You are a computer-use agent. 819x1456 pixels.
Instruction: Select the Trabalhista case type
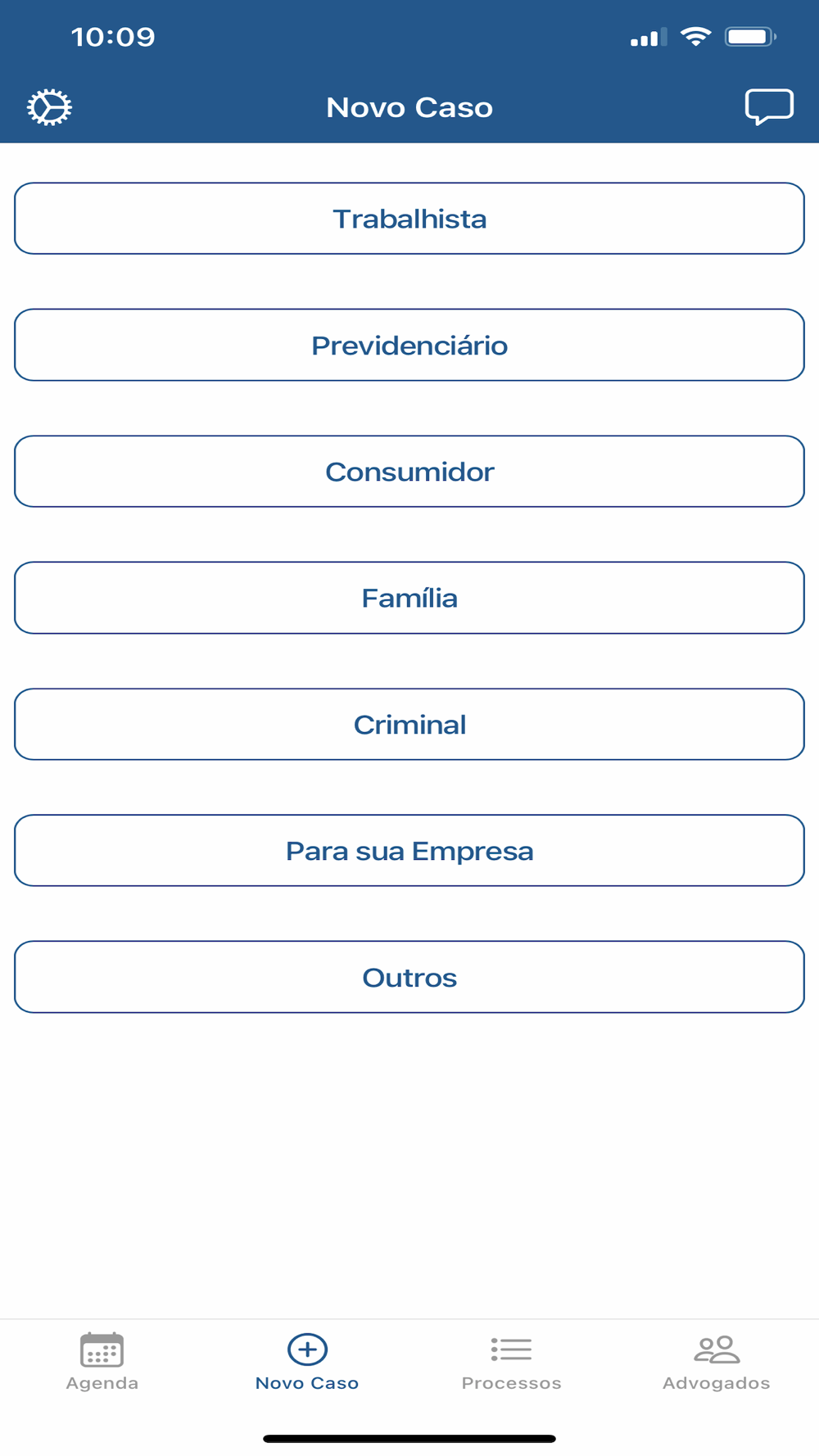tap(409, 219)
